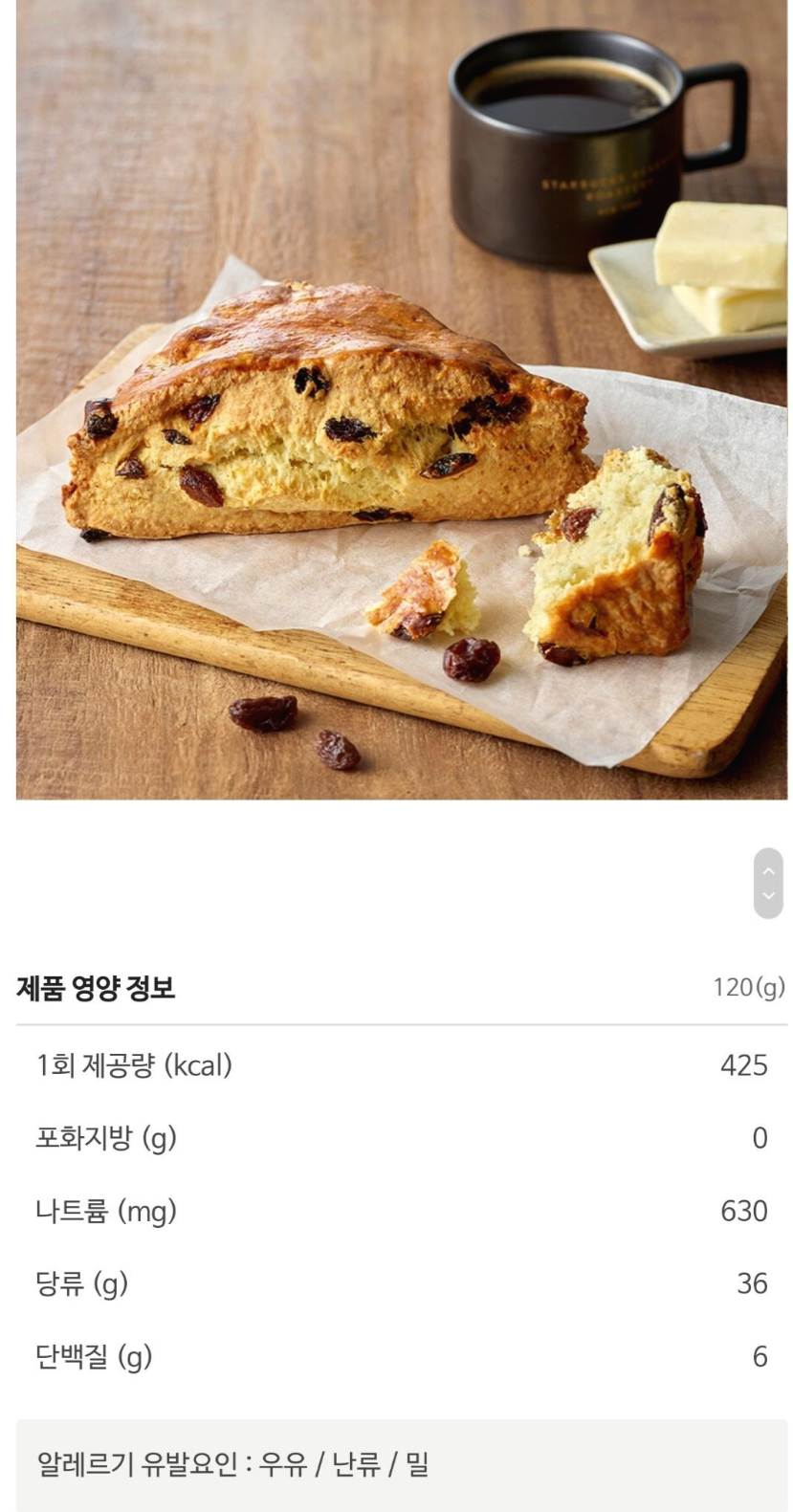Open the raisin scone product photo
793x1512 pixels.
click(x=402, y=400)
